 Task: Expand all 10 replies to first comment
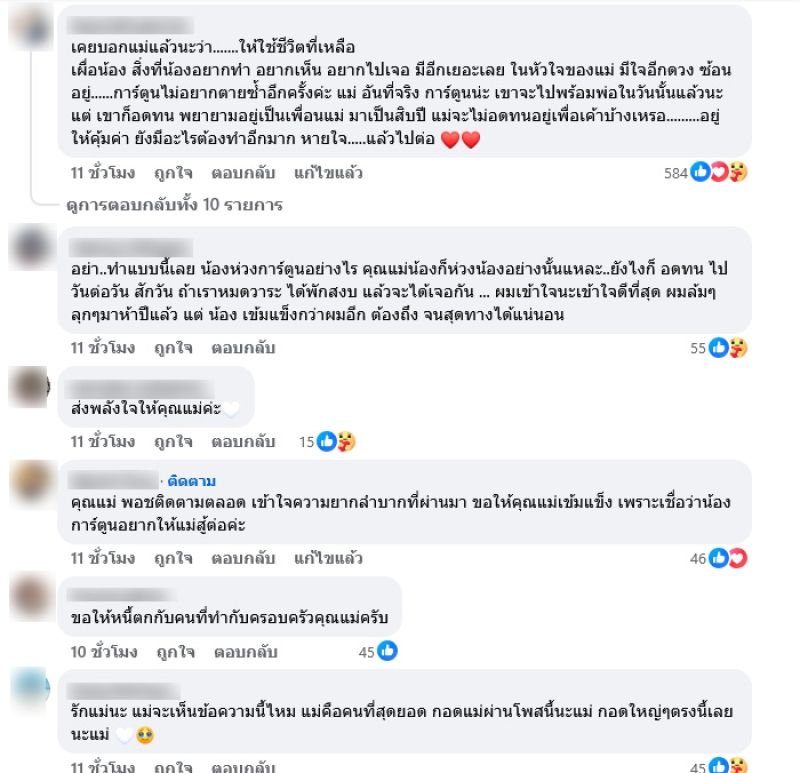(174, 205)
